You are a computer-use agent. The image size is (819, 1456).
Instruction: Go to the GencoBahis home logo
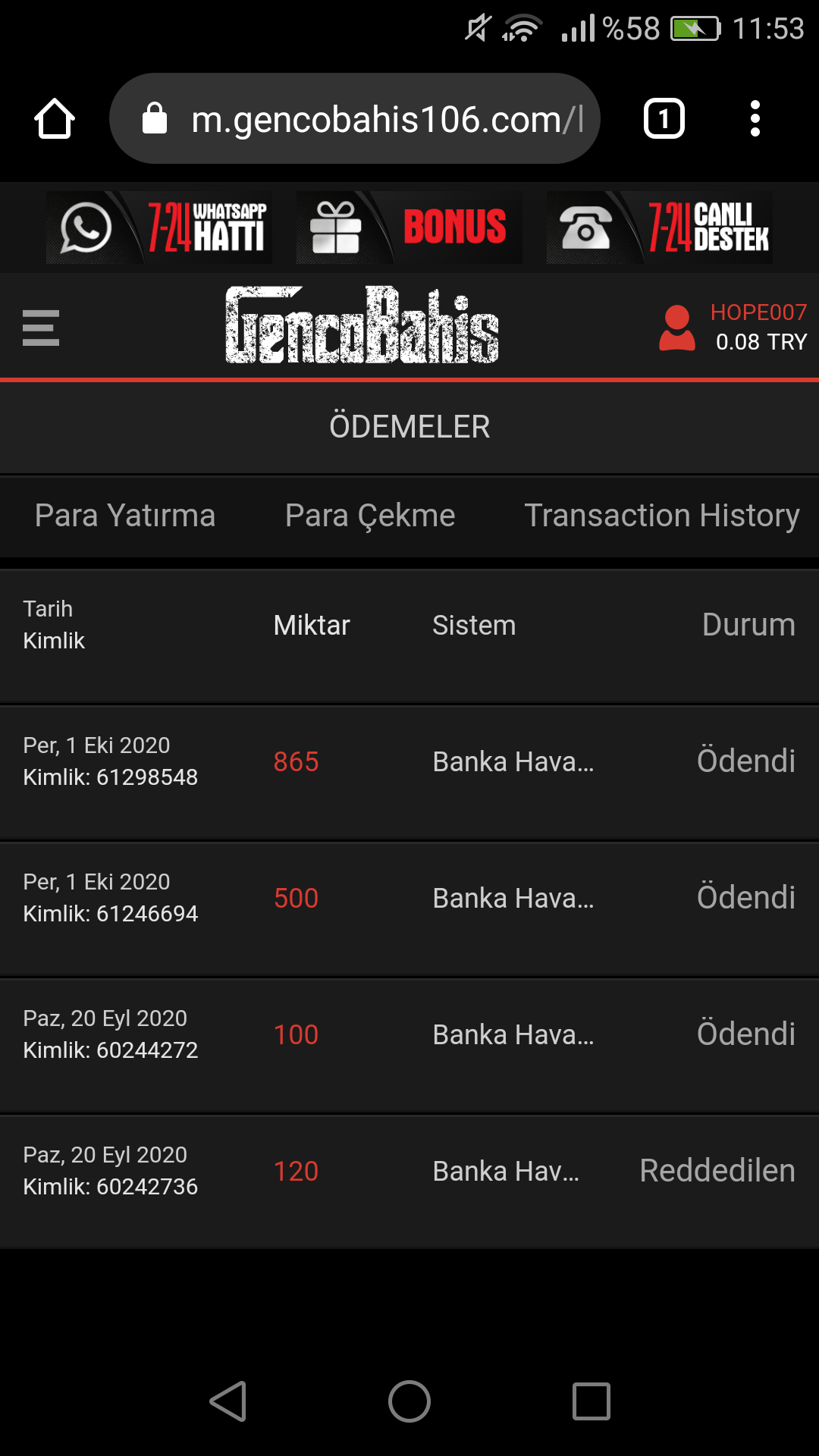pyautogui.click(x=362, y=325)
